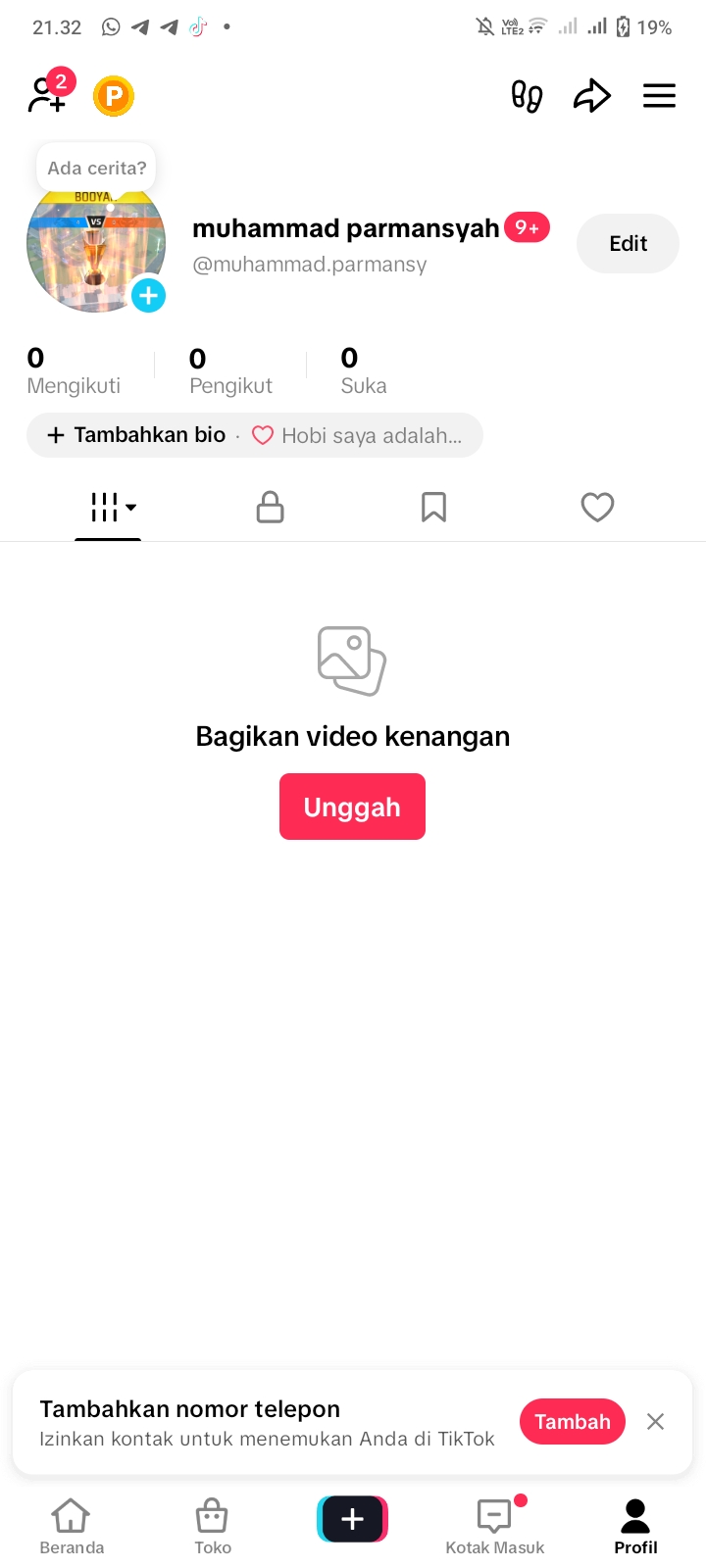Switch to the liked videos heart tab
This screenshot has width=706, height=1568.
(x=597, y=508)
